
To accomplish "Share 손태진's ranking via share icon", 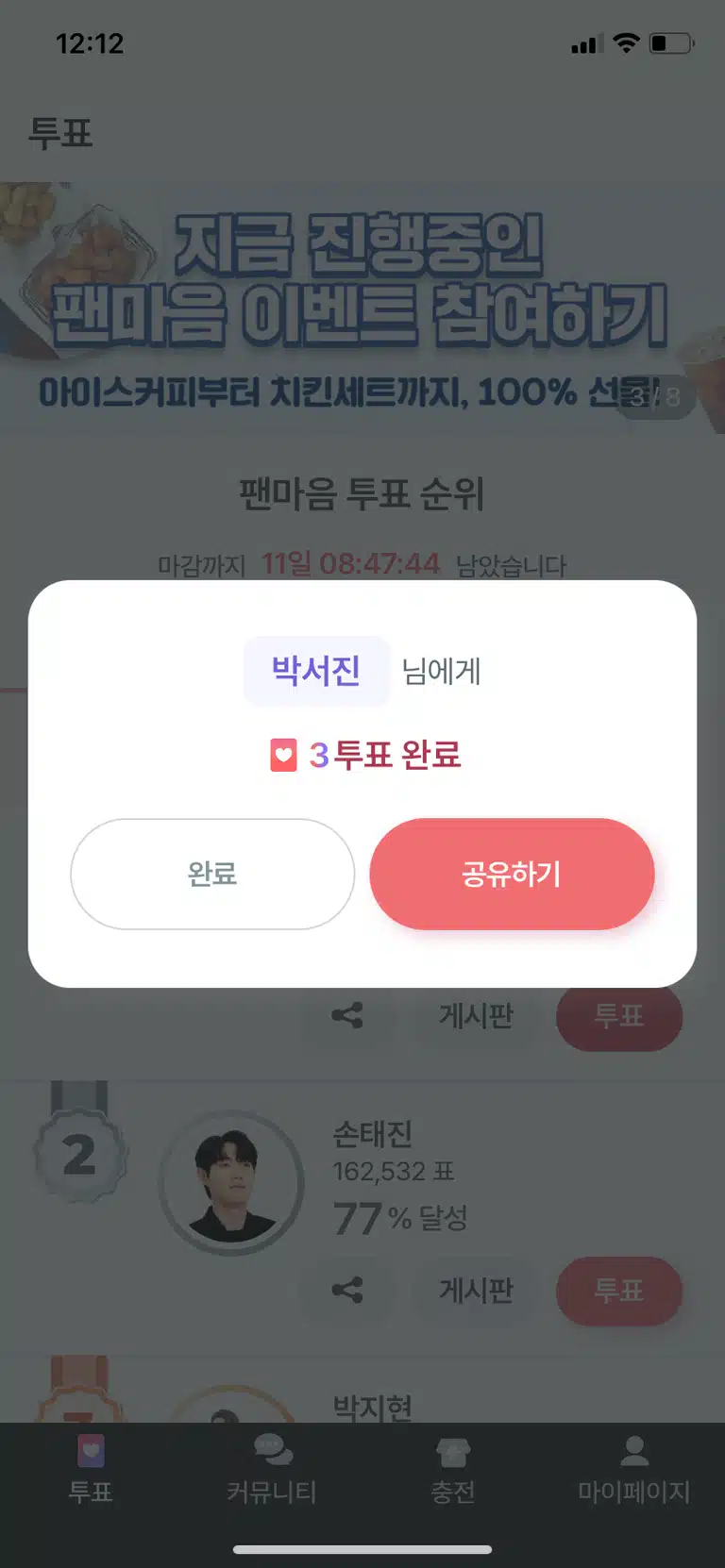I will point(347,1290).
